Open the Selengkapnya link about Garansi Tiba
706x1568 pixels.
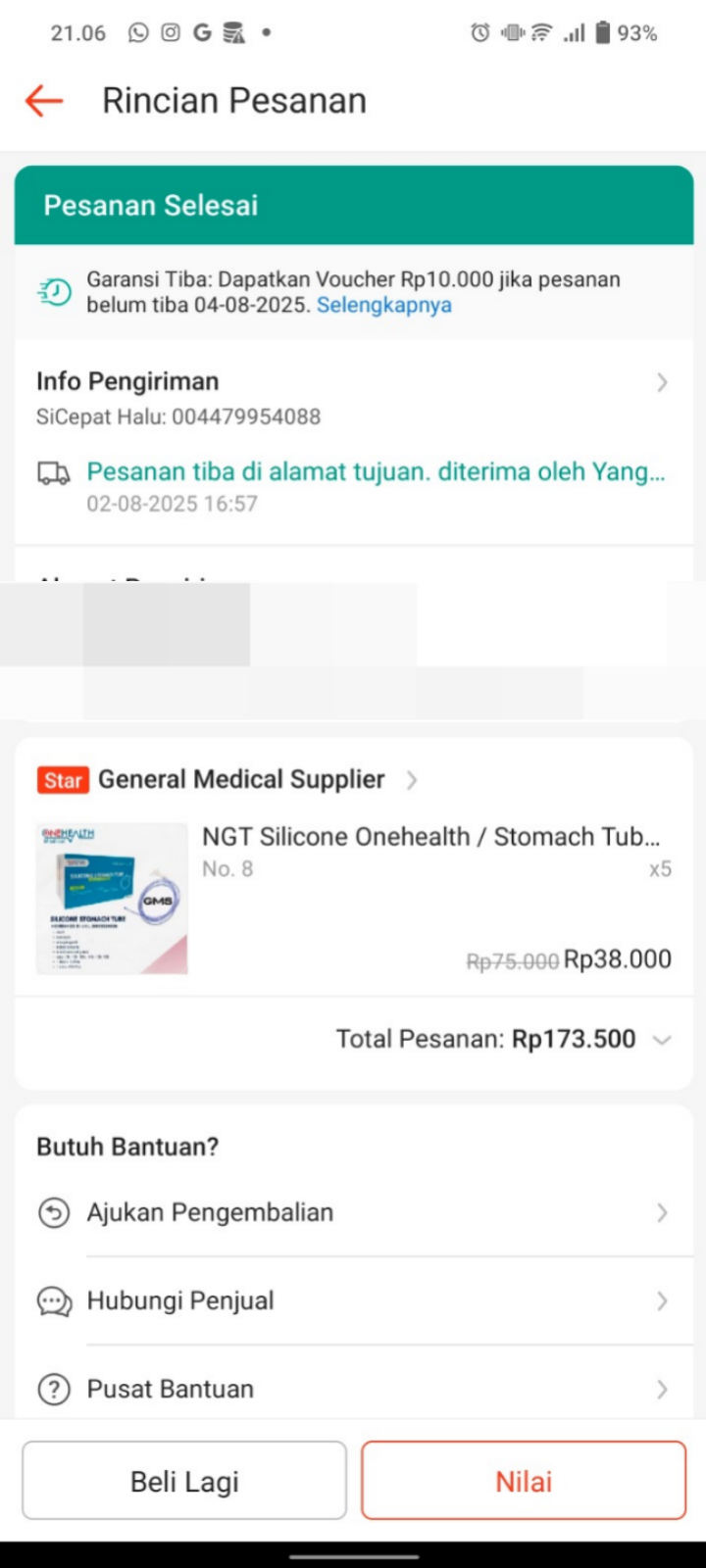point(383,305)
